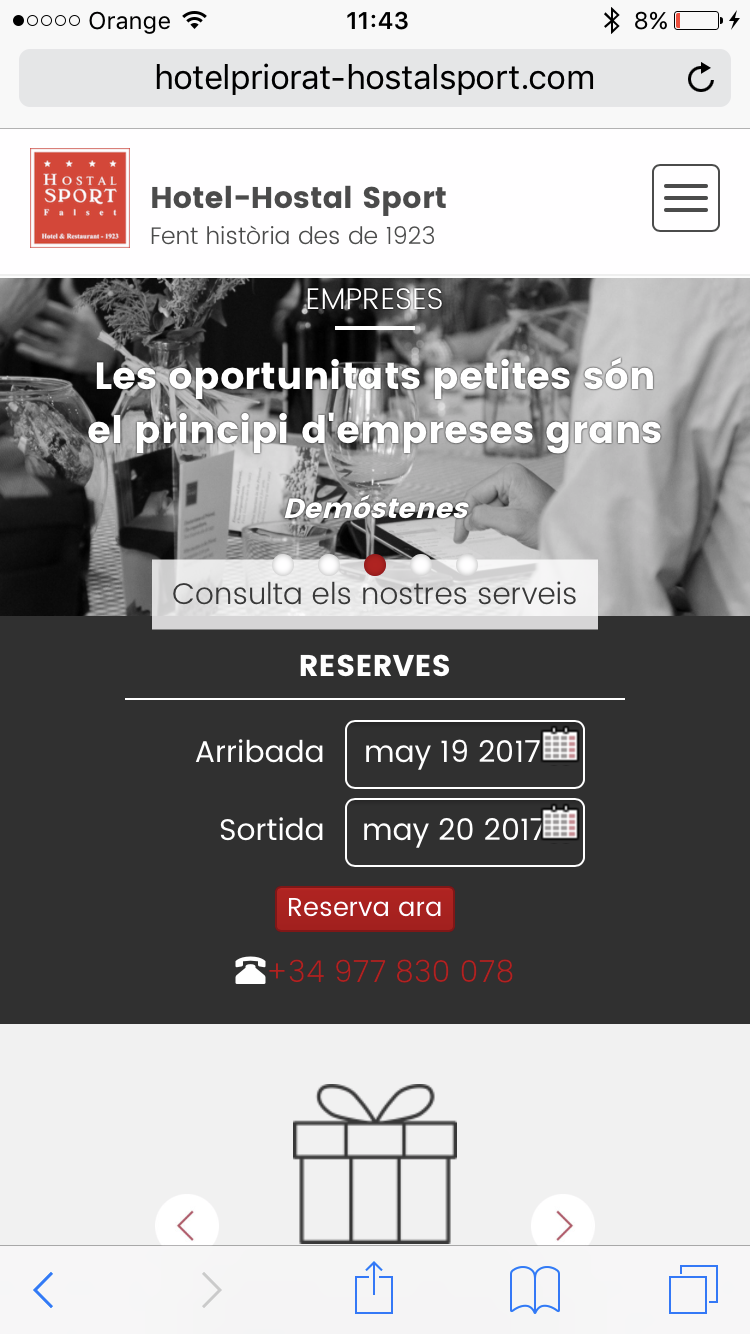Viewport: 750px width, 1334px height.
Task: Pick the Arribada arrival date
Action: coord(464,754)
